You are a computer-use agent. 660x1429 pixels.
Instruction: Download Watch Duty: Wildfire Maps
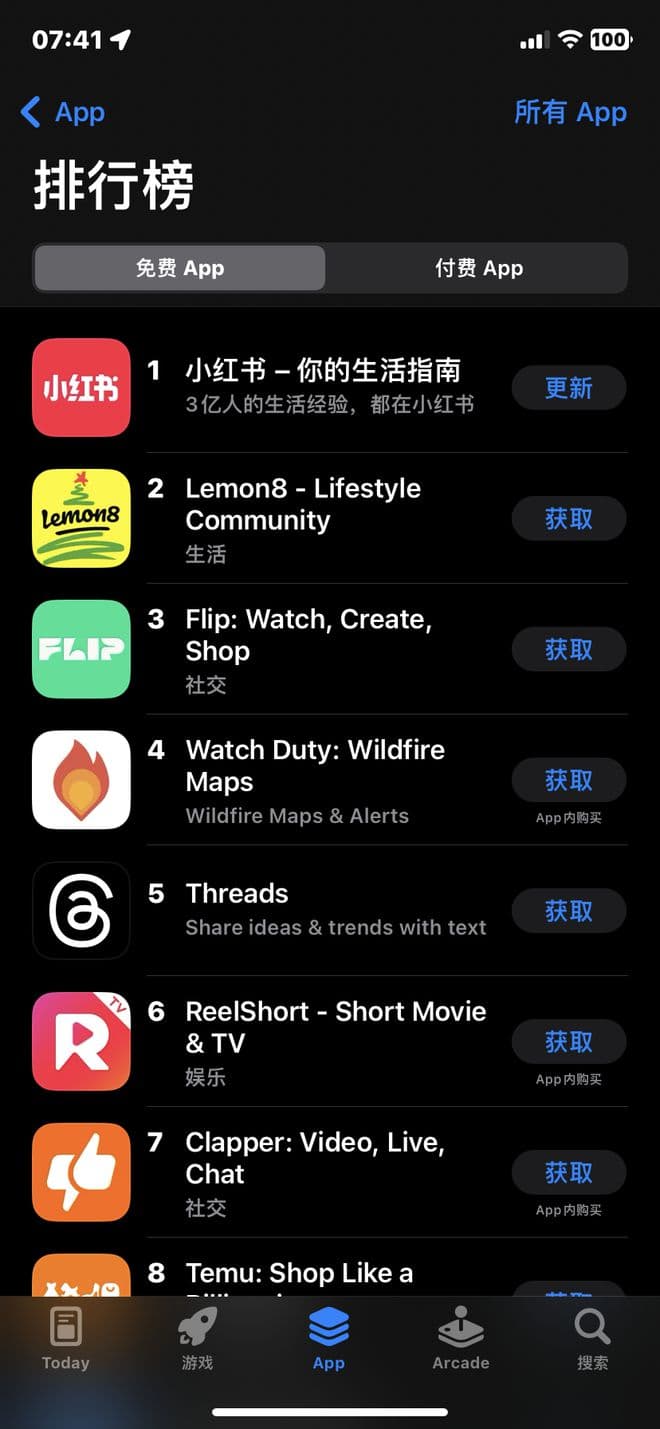[568, 781]
